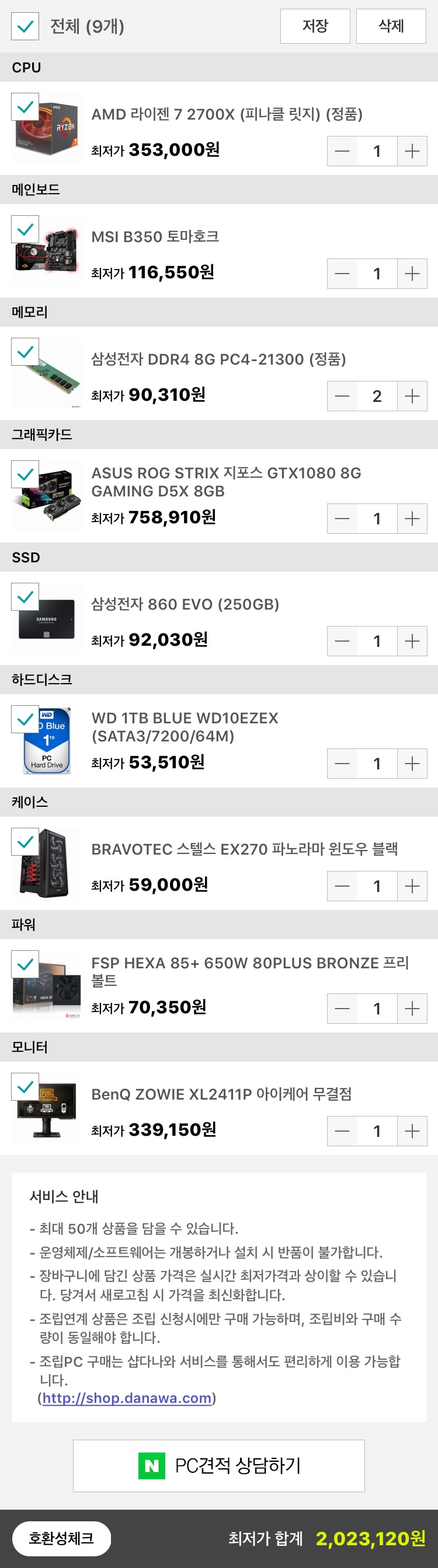Increase quantity of WD 1TB BLUE drive
Viewport: 438px width, 1568px height.
pos(412,764)
